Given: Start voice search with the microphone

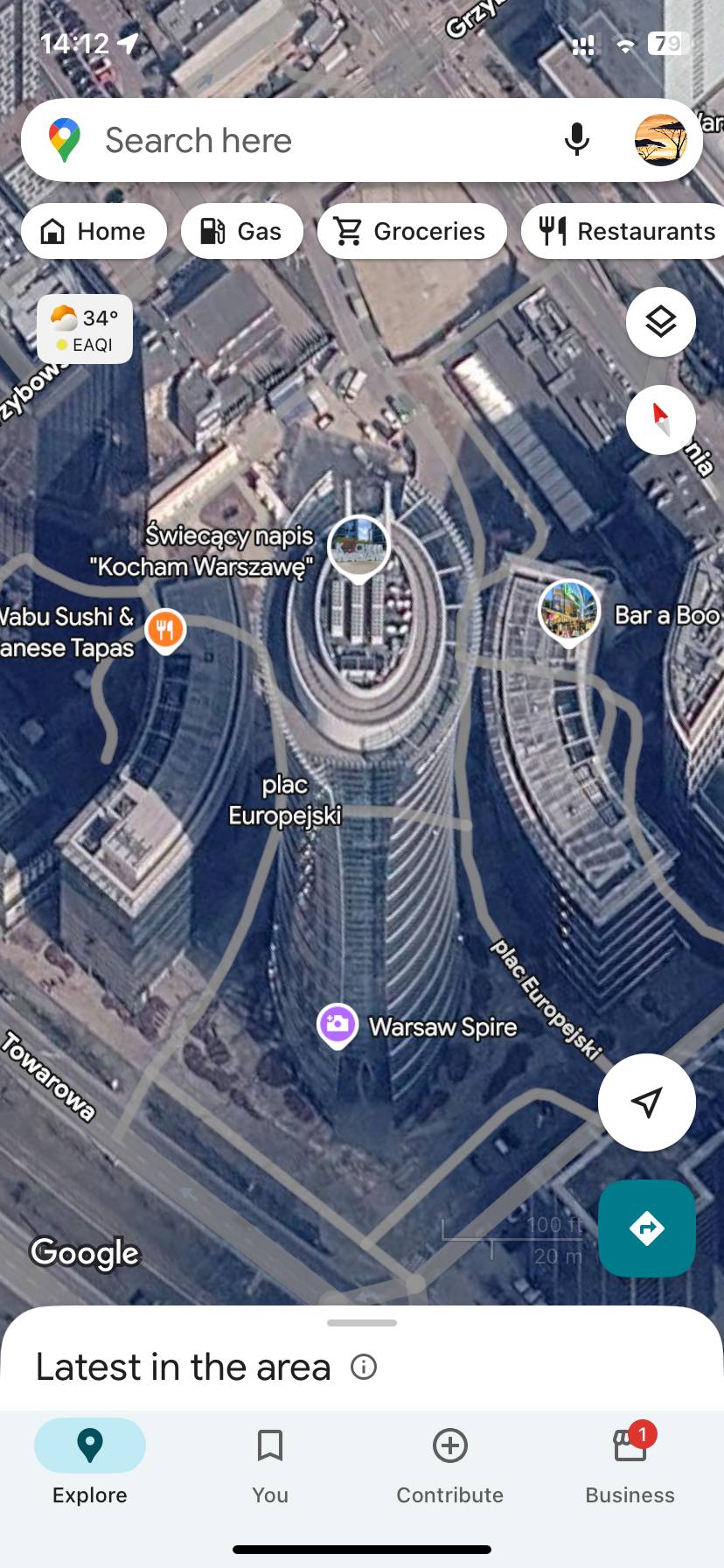Looking at the screenshot, I should (x=576, y=140).
